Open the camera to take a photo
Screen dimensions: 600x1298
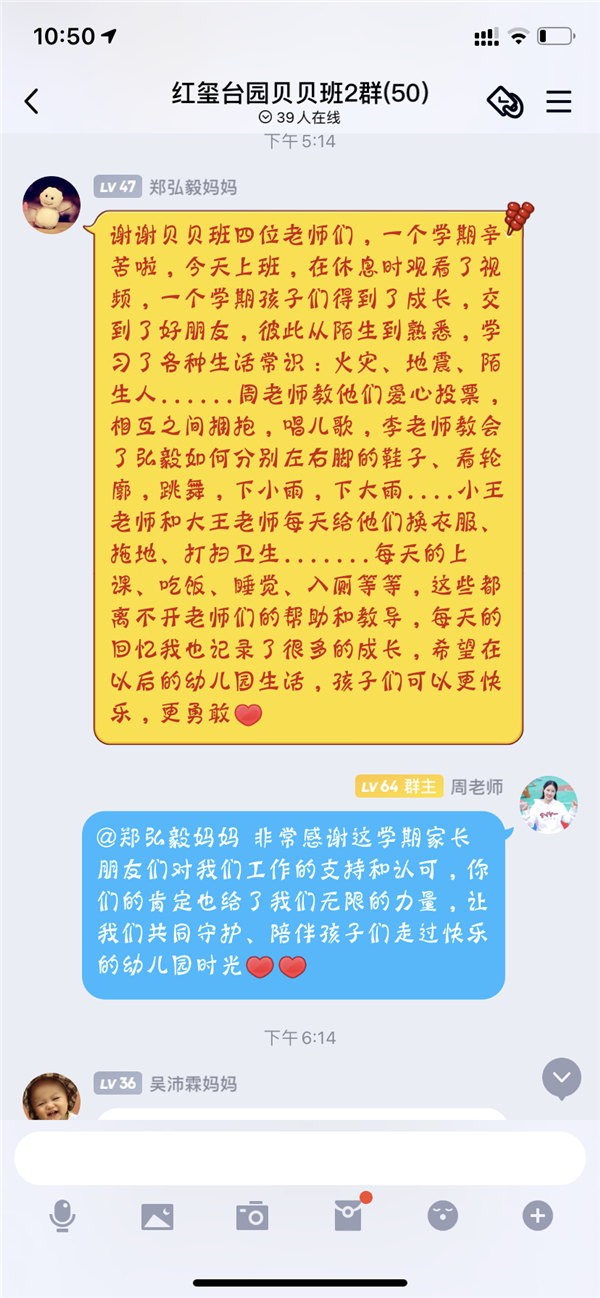(252, 1215)
